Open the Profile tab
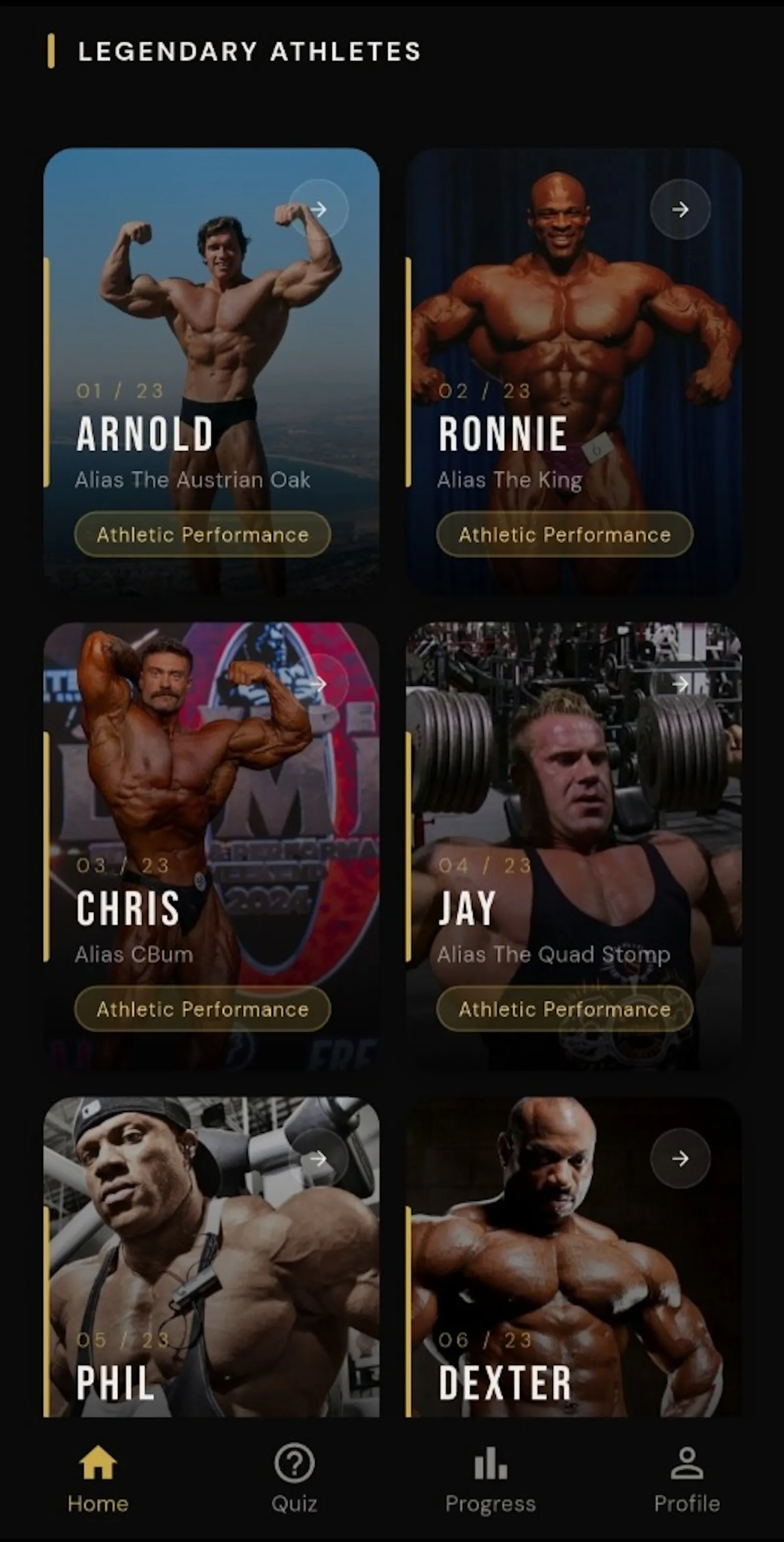This screenshot has width=784, height=1542. (686, 1478)
